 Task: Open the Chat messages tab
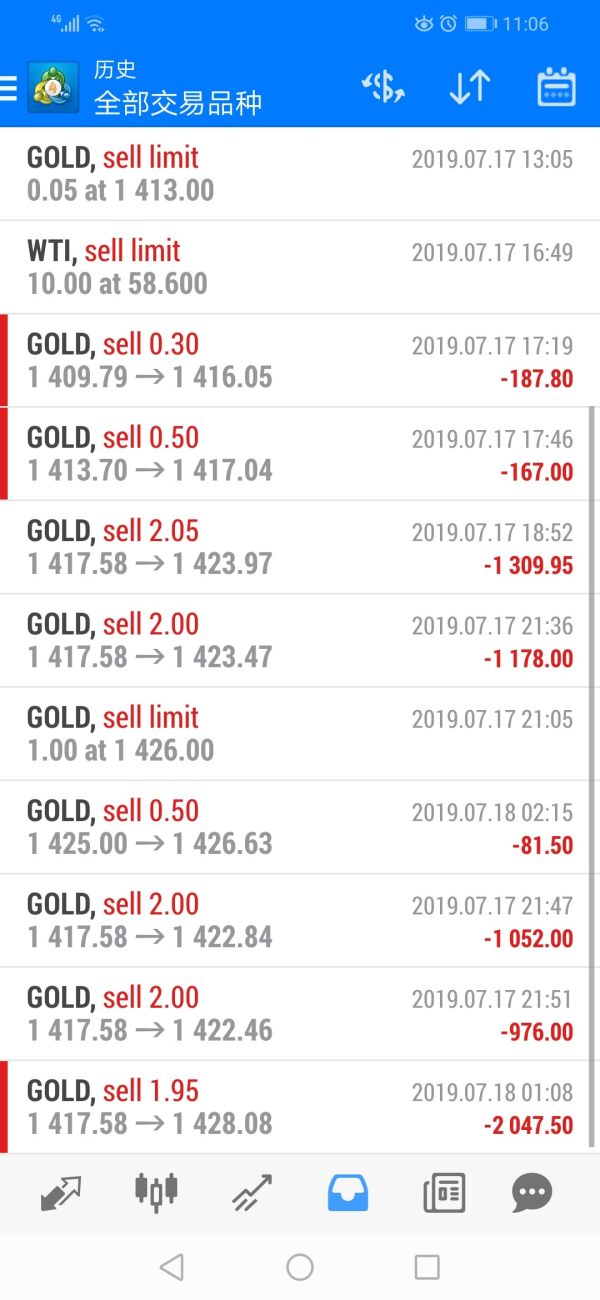[532, 1192]
